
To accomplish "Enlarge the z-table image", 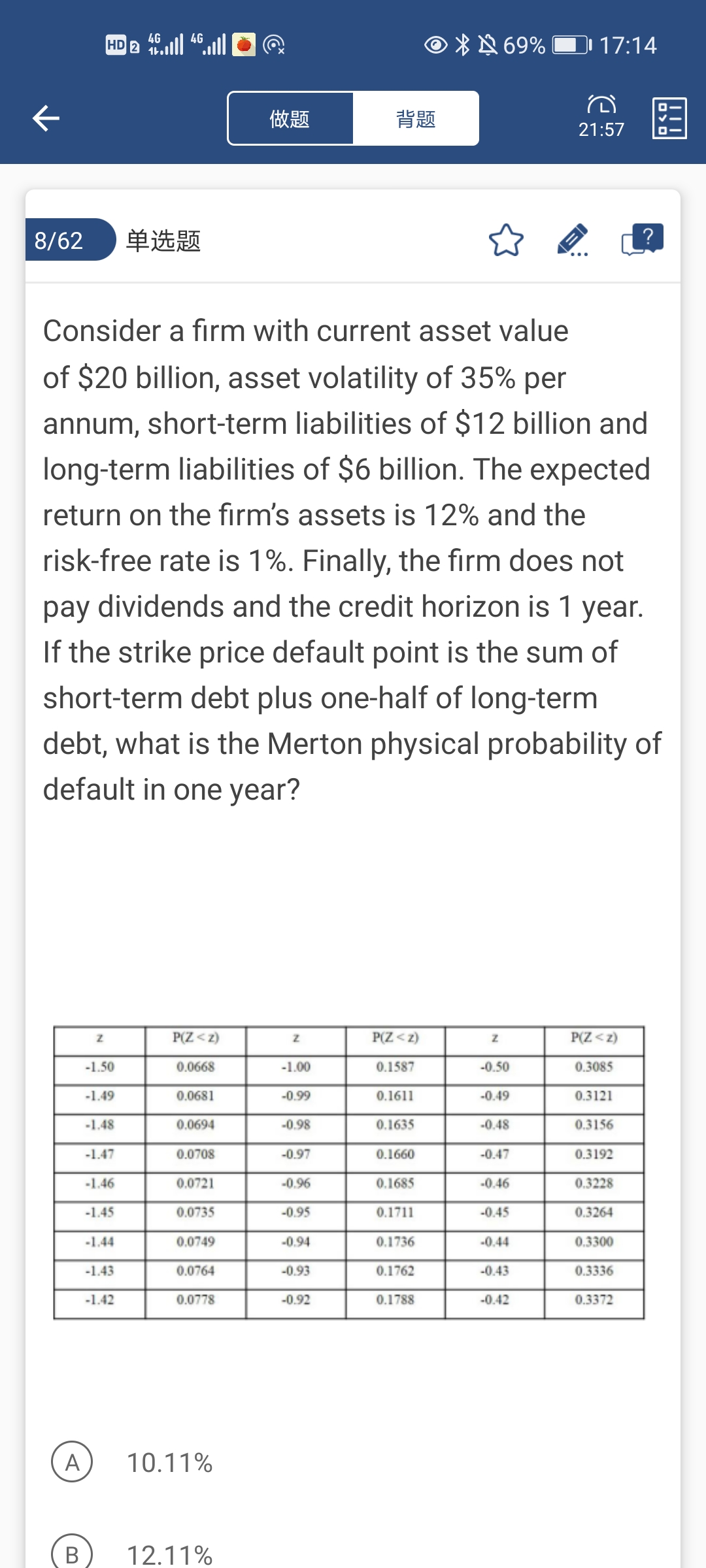I will tap(348, 1172).
